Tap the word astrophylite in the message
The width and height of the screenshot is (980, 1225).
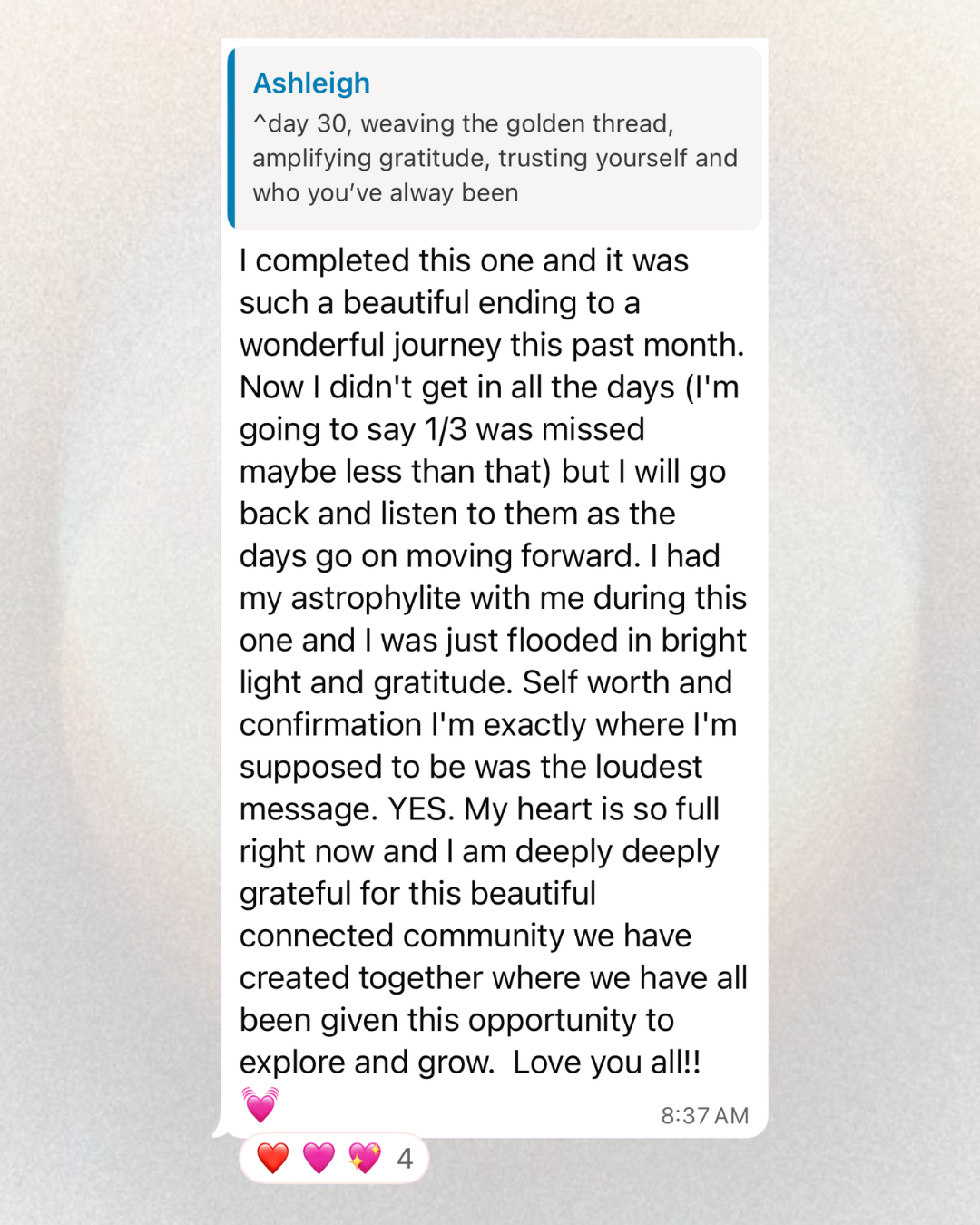coord(363,598)
